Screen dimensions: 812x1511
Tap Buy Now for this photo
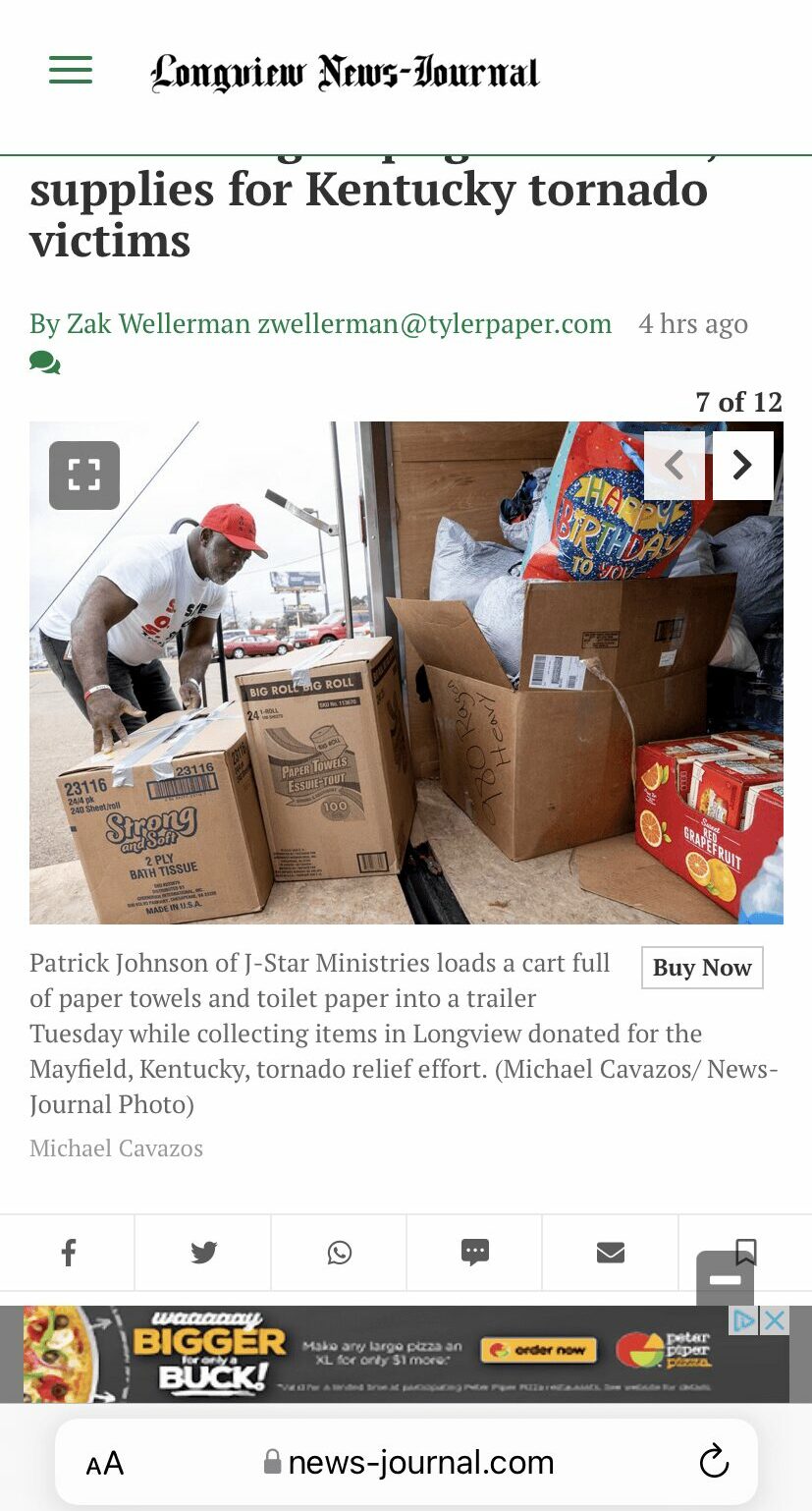701,968
